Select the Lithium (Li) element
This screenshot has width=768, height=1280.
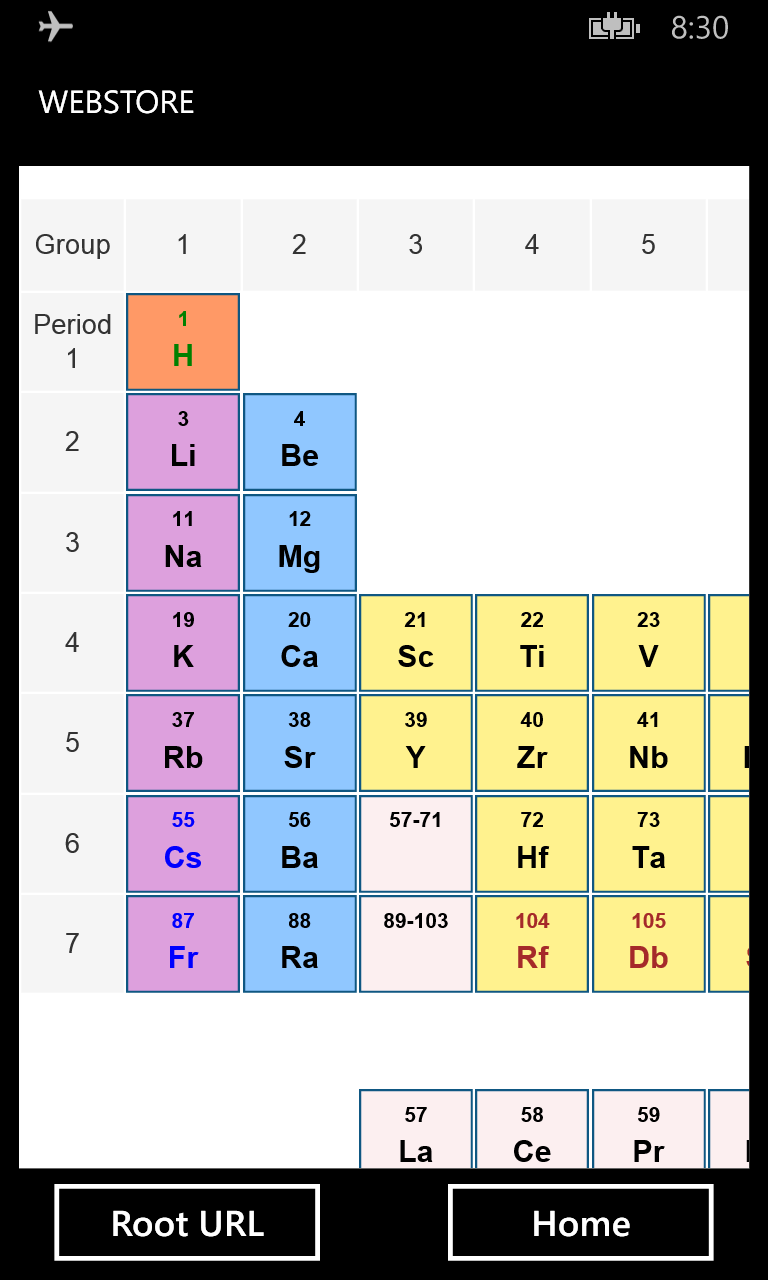coord(183,442)
